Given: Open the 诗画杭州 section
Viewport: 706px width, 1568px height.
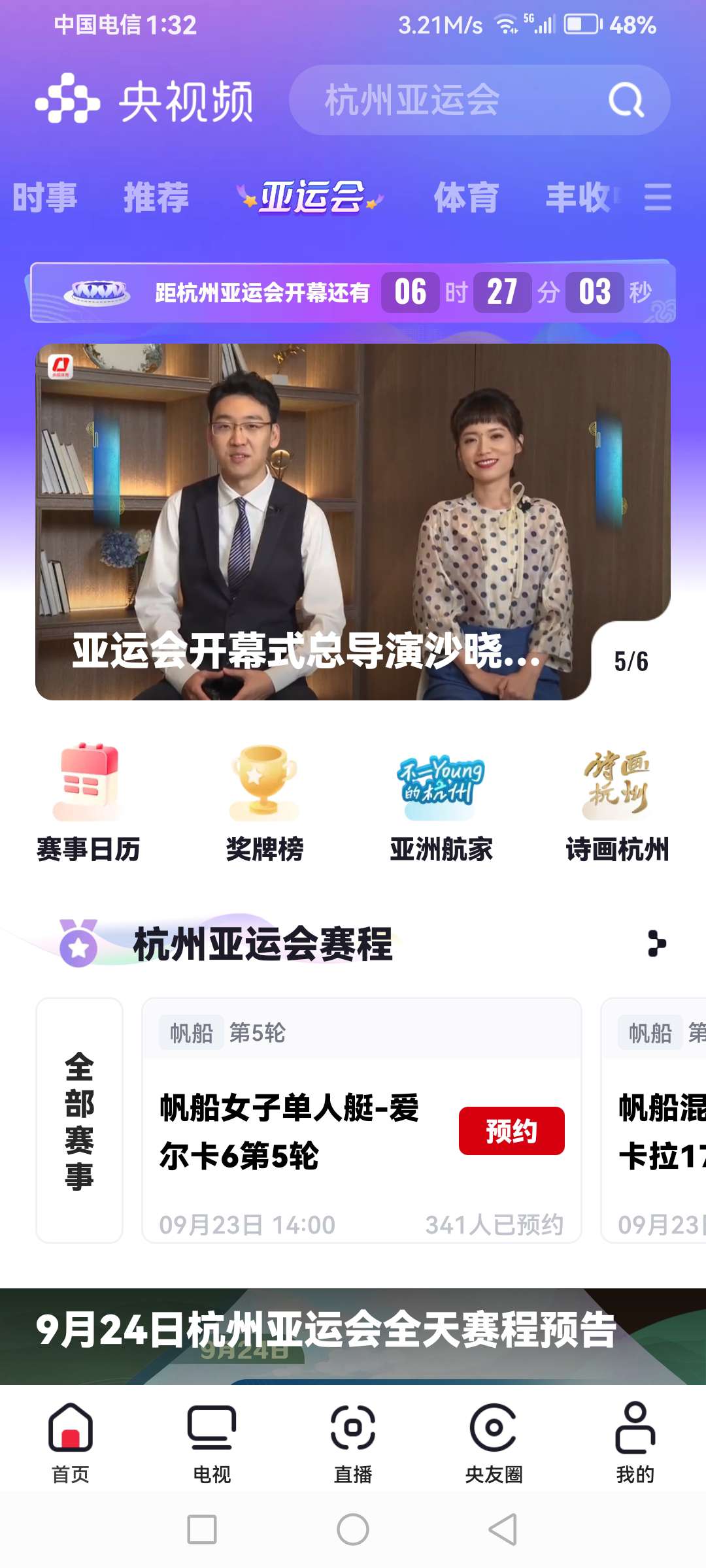Looking at the screenshot, I should [617, 802].
